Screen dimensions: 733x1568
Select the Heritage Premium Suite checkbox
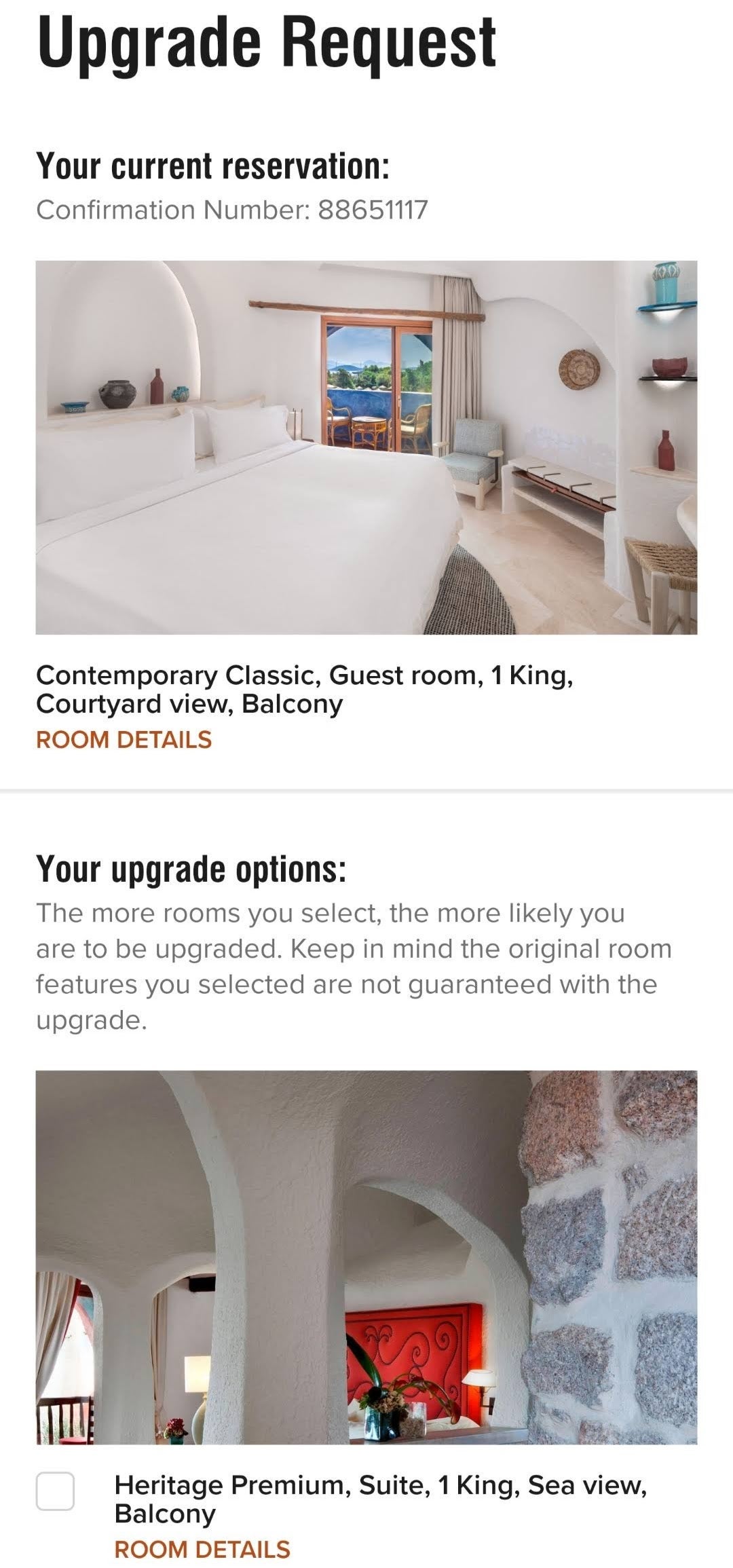coord(55,1491)
